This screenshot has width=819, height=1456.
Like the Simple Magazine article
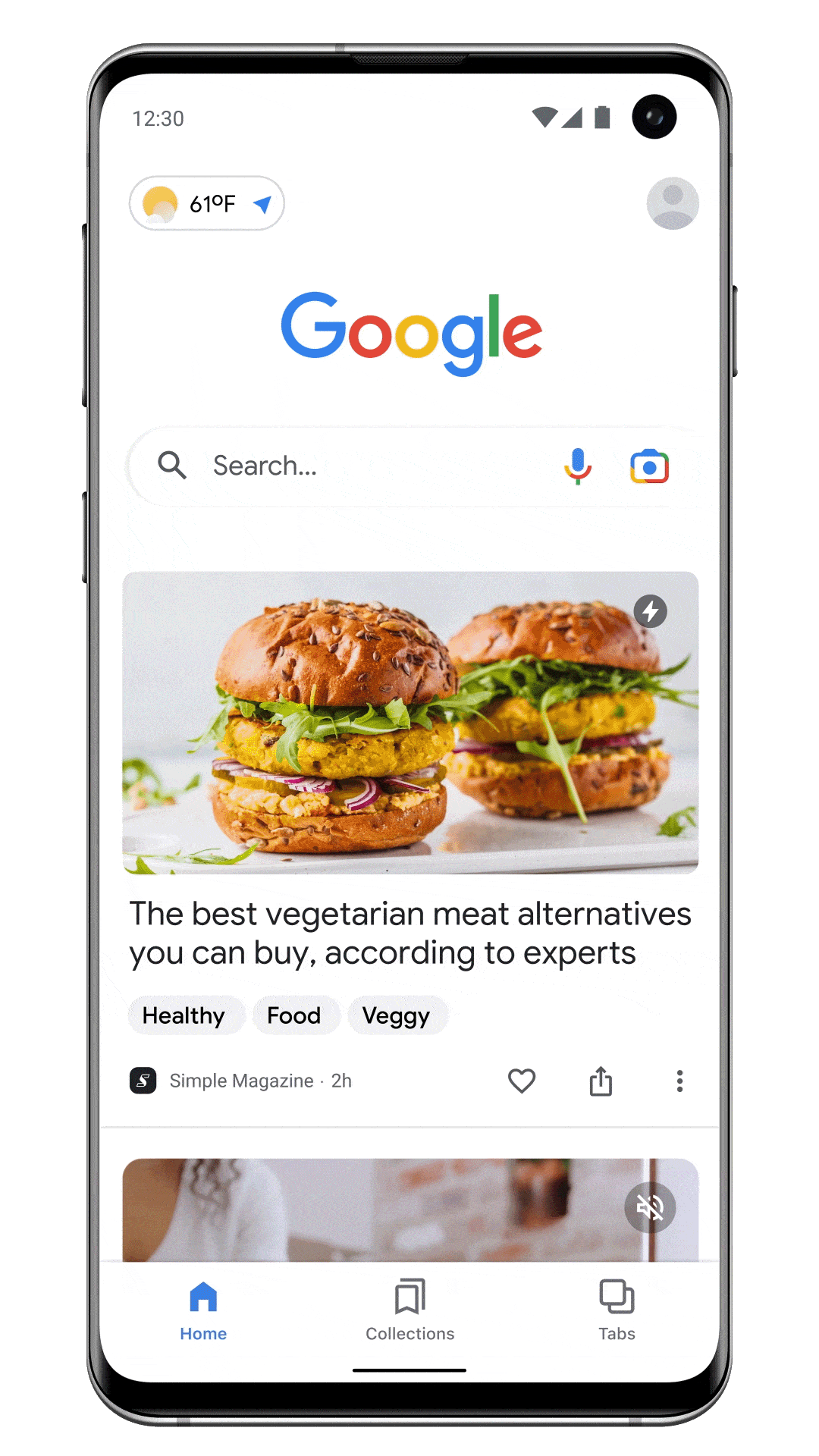(x=522, y=1081)
